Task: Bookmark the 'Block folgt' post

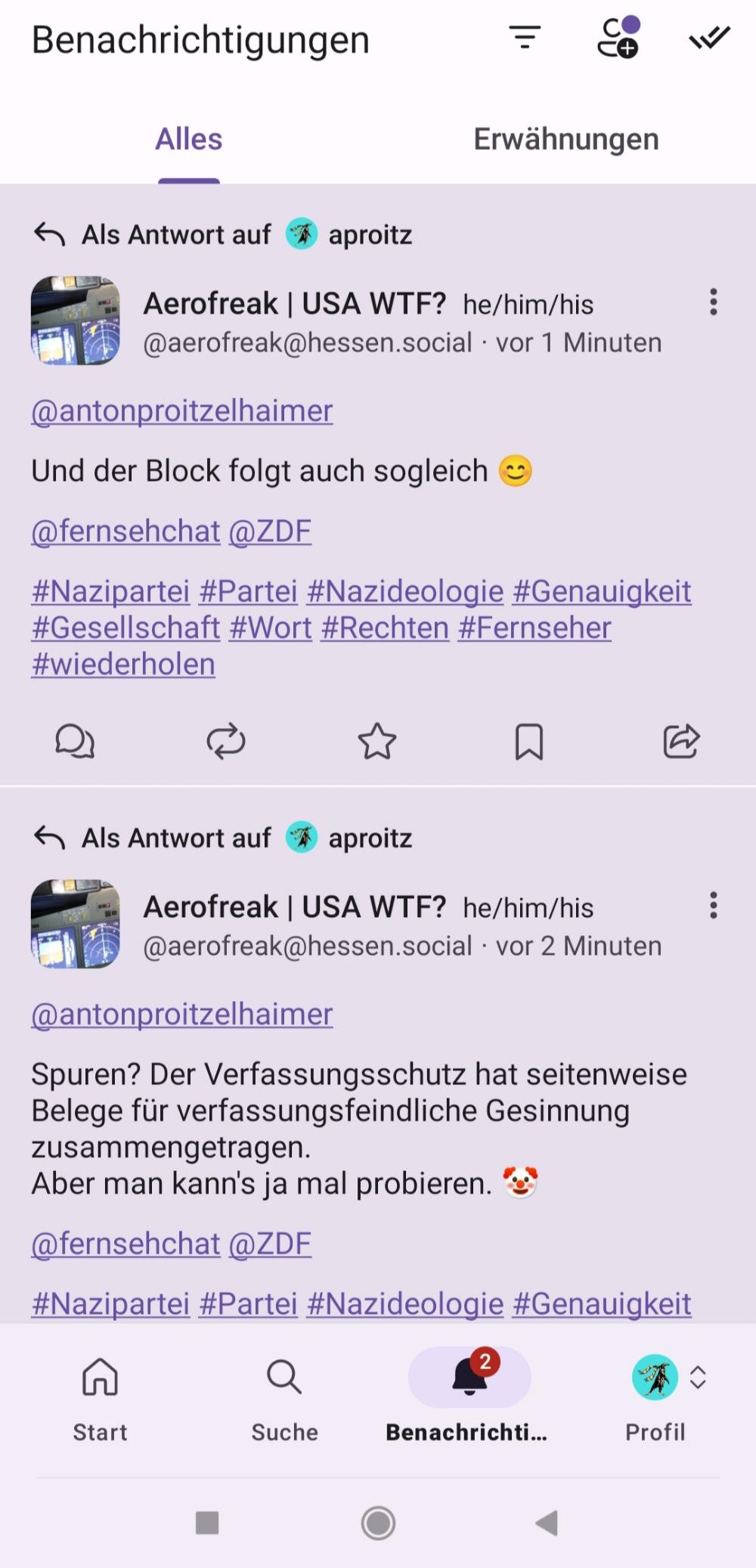Action: click(528, 741)
